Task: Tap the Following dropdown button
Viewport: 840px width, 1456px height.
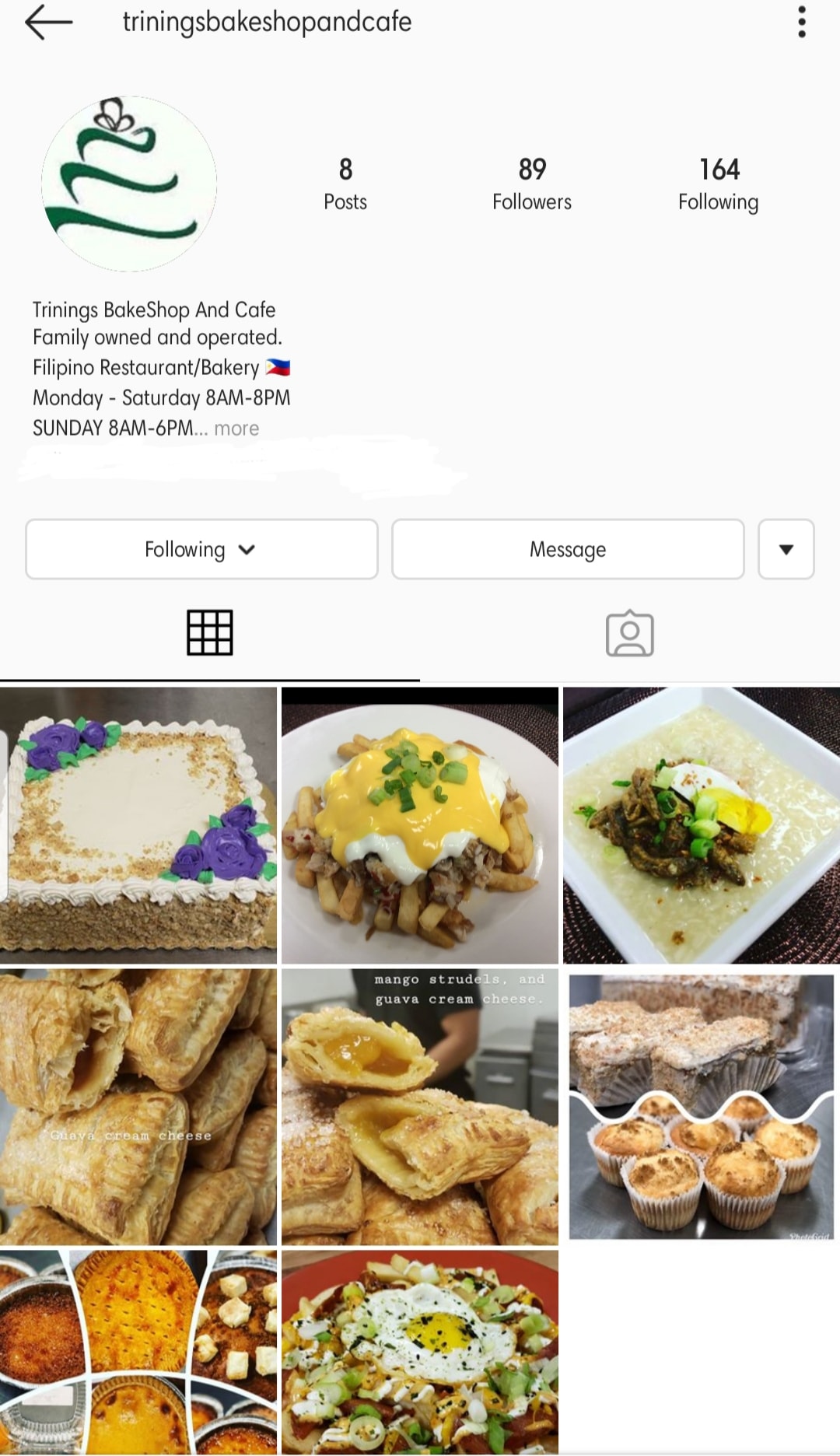Action: tap(201, 550)
